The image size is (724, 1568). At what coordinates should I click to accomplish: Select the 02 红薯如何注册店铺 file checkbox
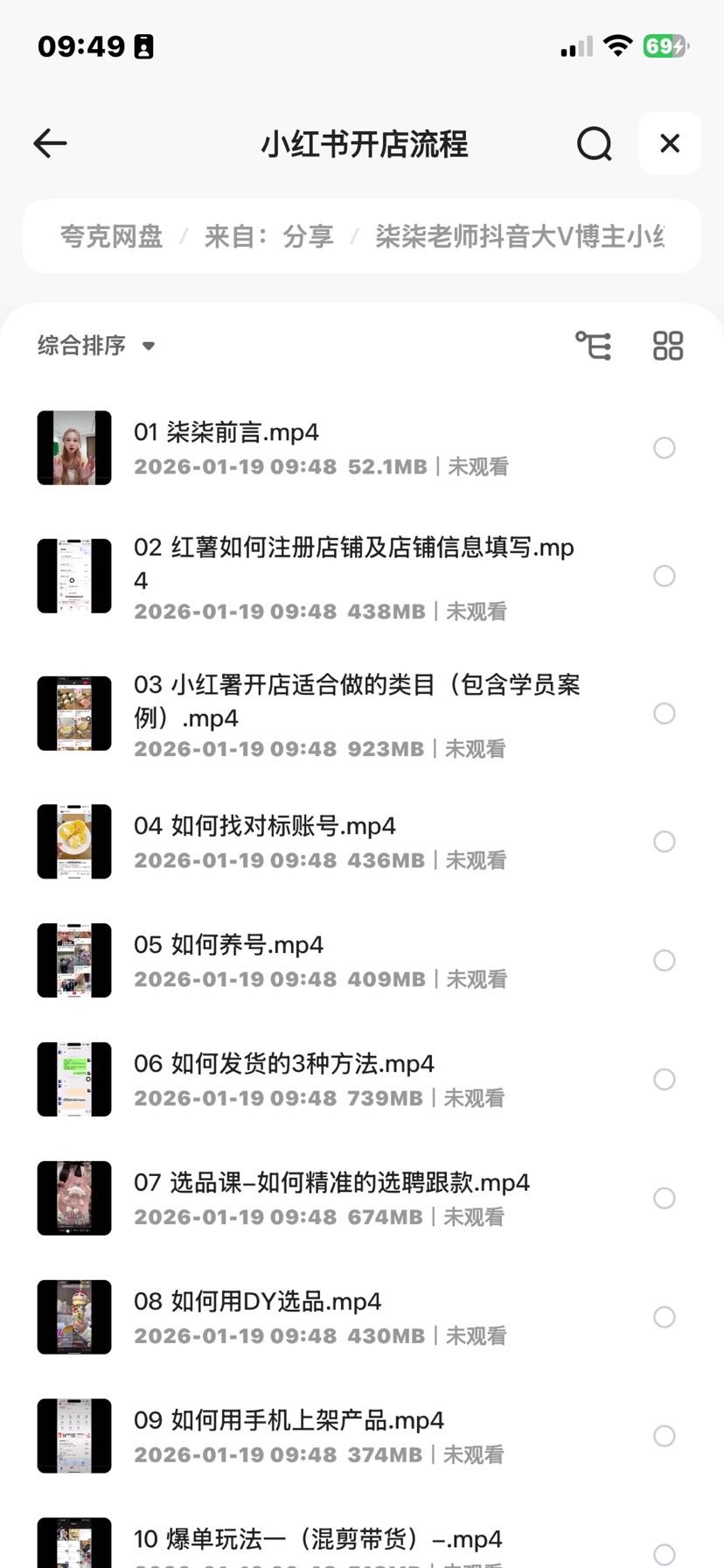coord(665,576)
